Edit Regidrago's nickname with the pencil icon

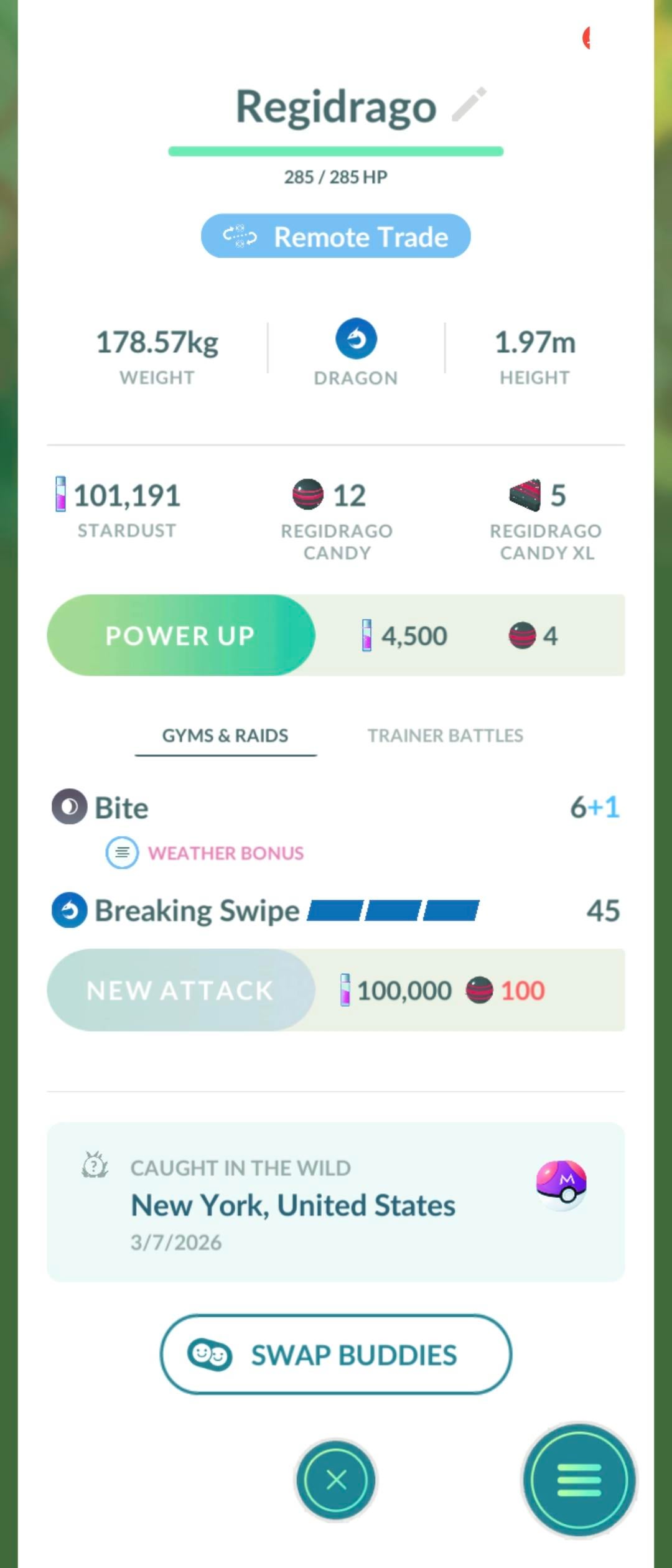[469, 105]
